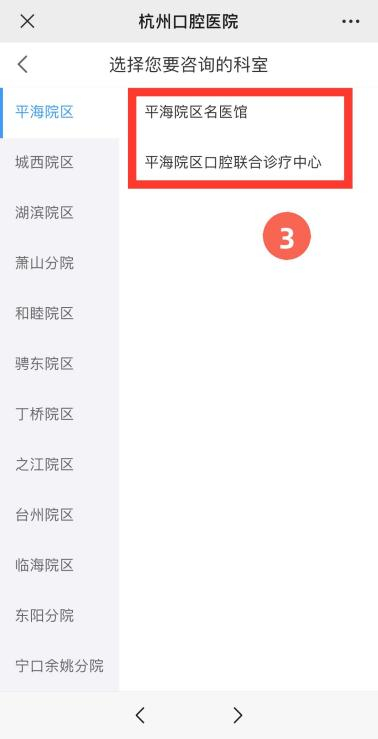Open the three-dot overflow menu
Screen dimensions: 378x739
[351, 21]
